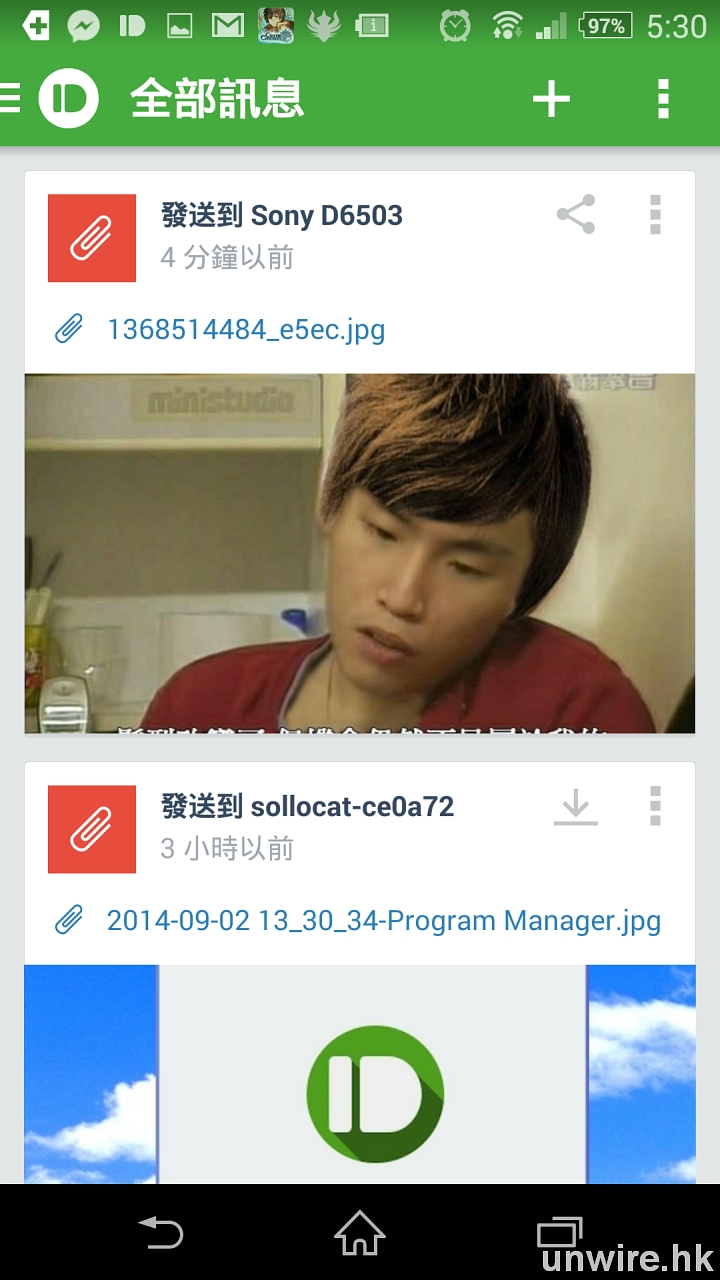Open the 1368514484_e5ec.jpg file link
720x1280 pixels.
coord(246,329)
